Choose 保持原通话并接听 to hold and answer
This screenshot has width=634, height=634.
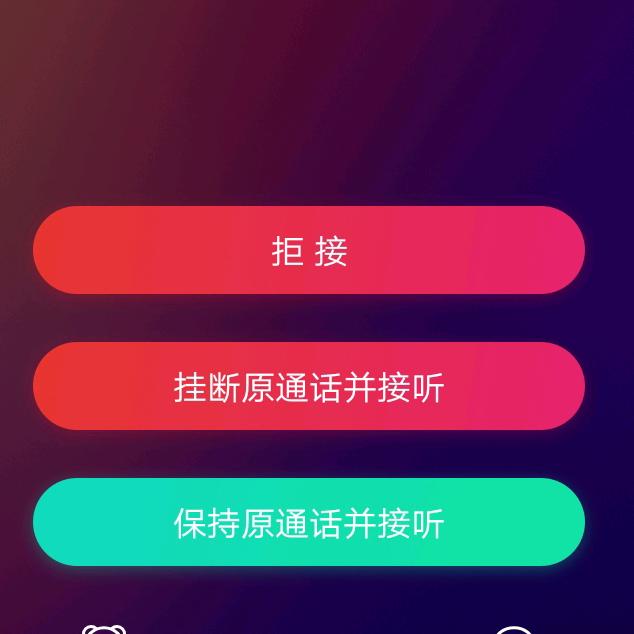click(309, 523)
